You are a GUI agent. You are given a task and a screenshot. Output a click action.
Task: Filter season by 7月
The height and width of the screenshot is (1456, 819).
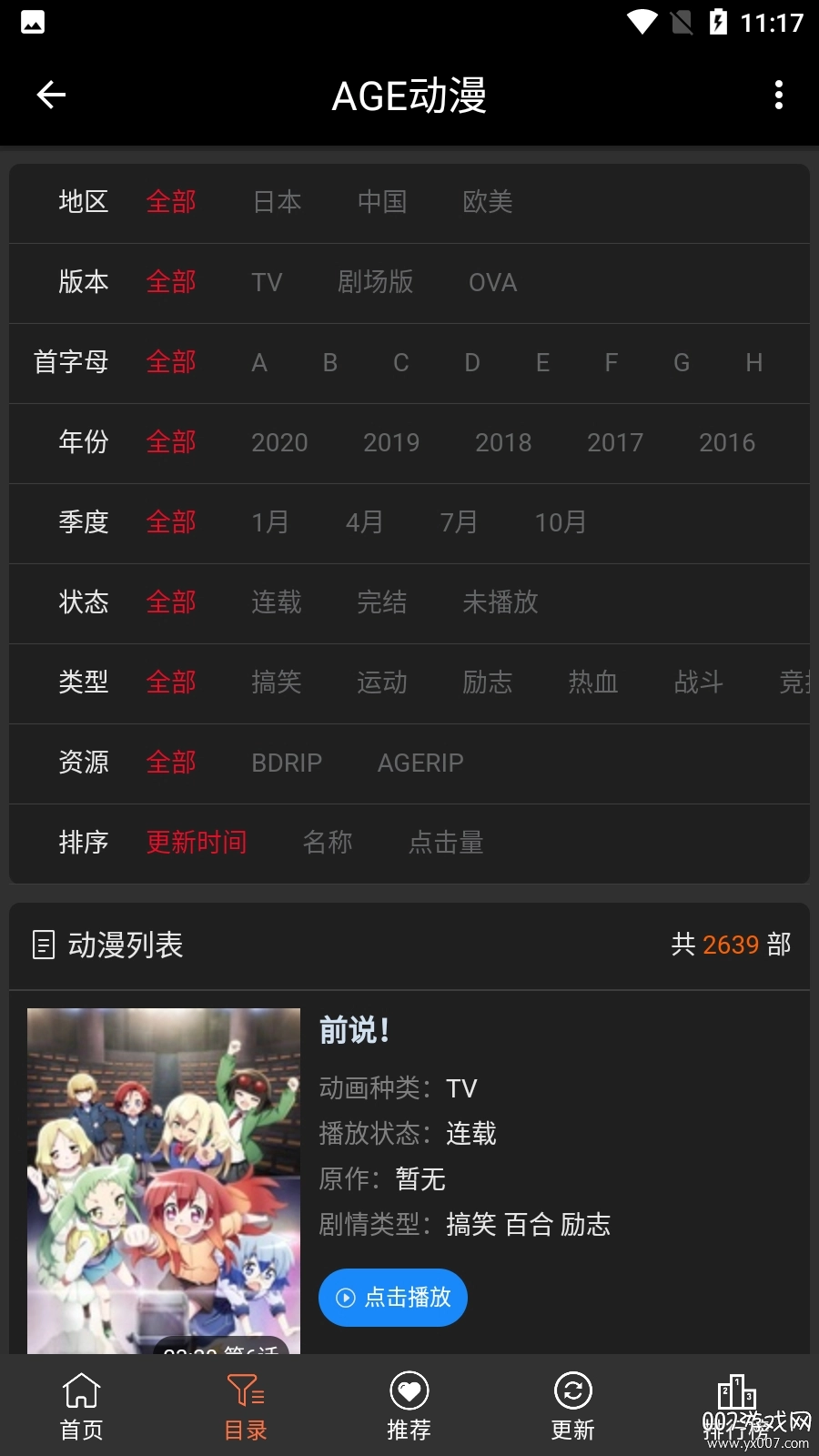click(459, 522)
